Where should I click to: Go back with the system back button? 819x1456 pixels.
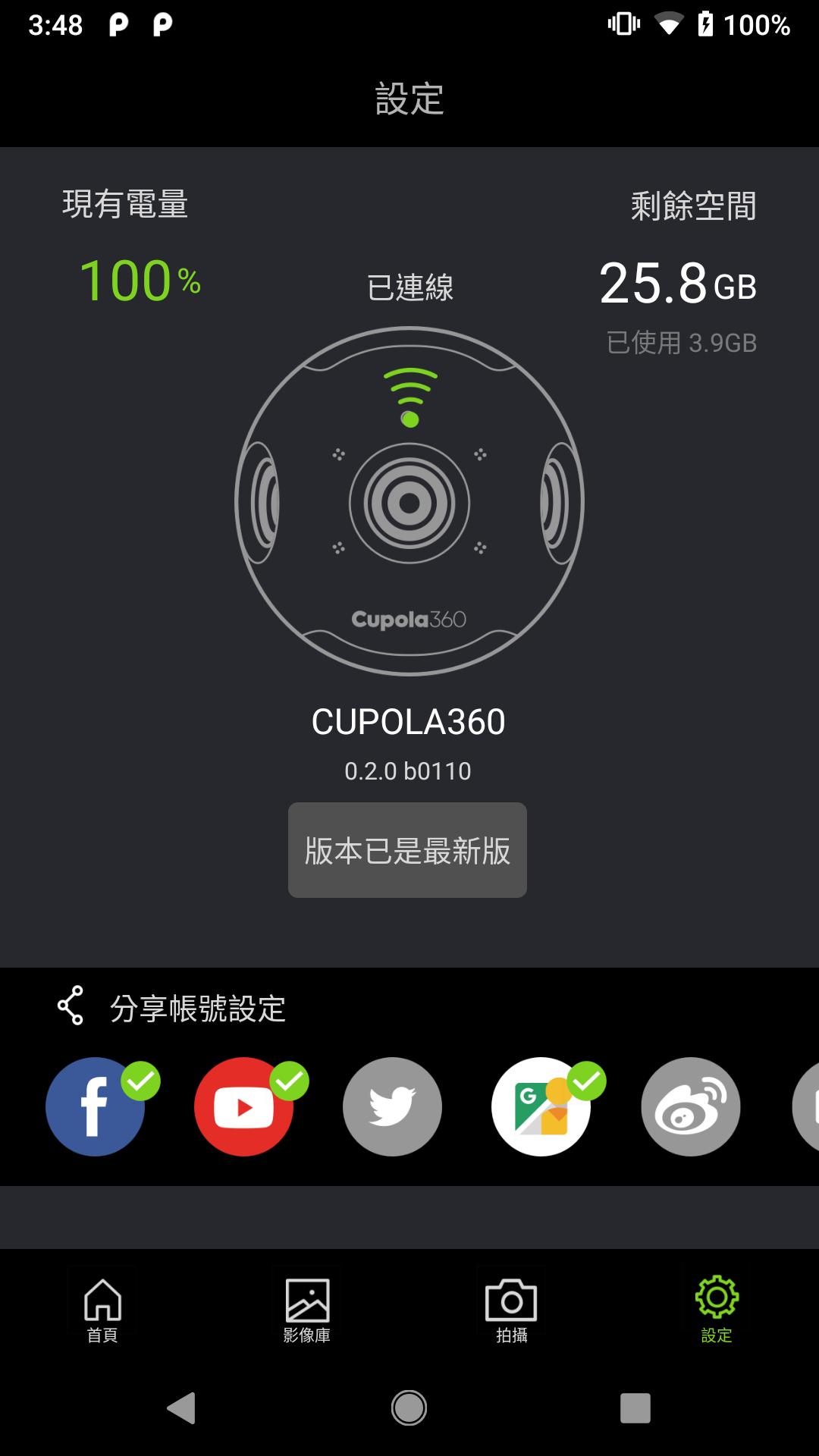coord(182,1408)
